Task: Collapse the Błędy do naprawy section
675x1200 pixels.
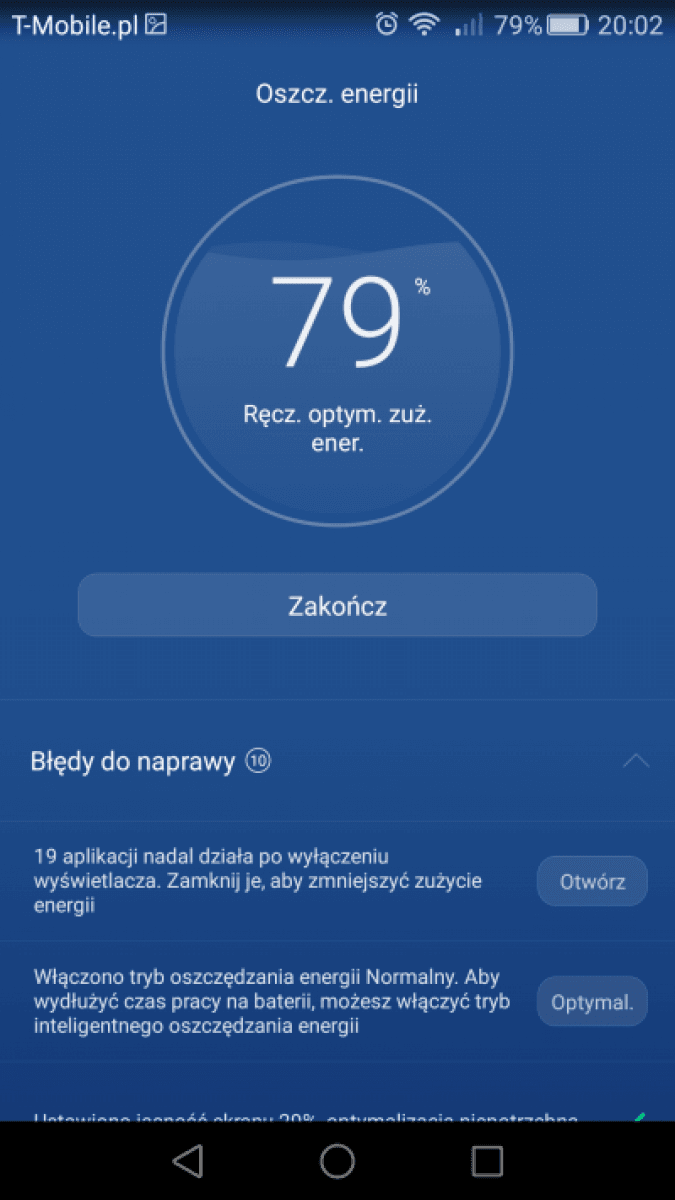Action: click(x=635, y=762)
